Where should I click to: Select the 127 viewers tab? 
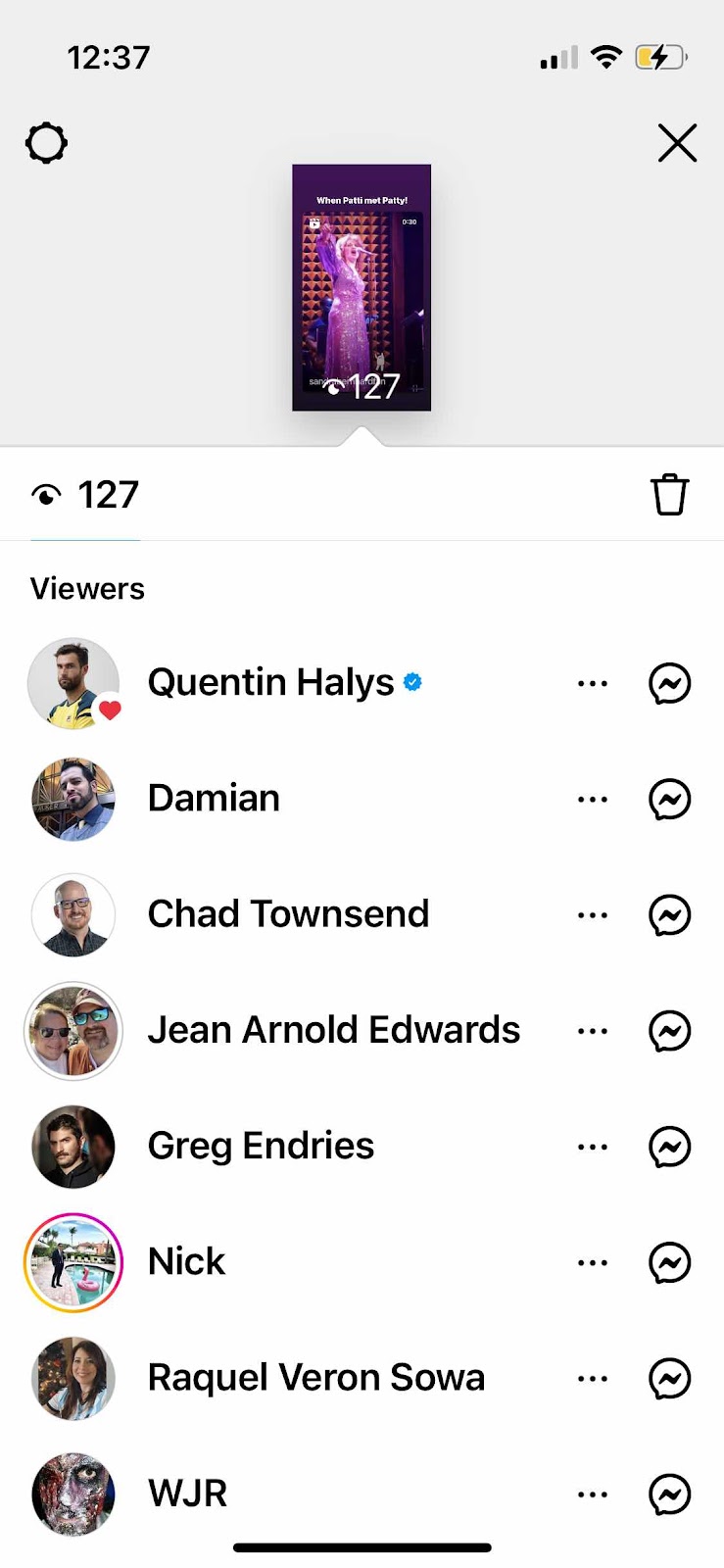pos(86,496)
